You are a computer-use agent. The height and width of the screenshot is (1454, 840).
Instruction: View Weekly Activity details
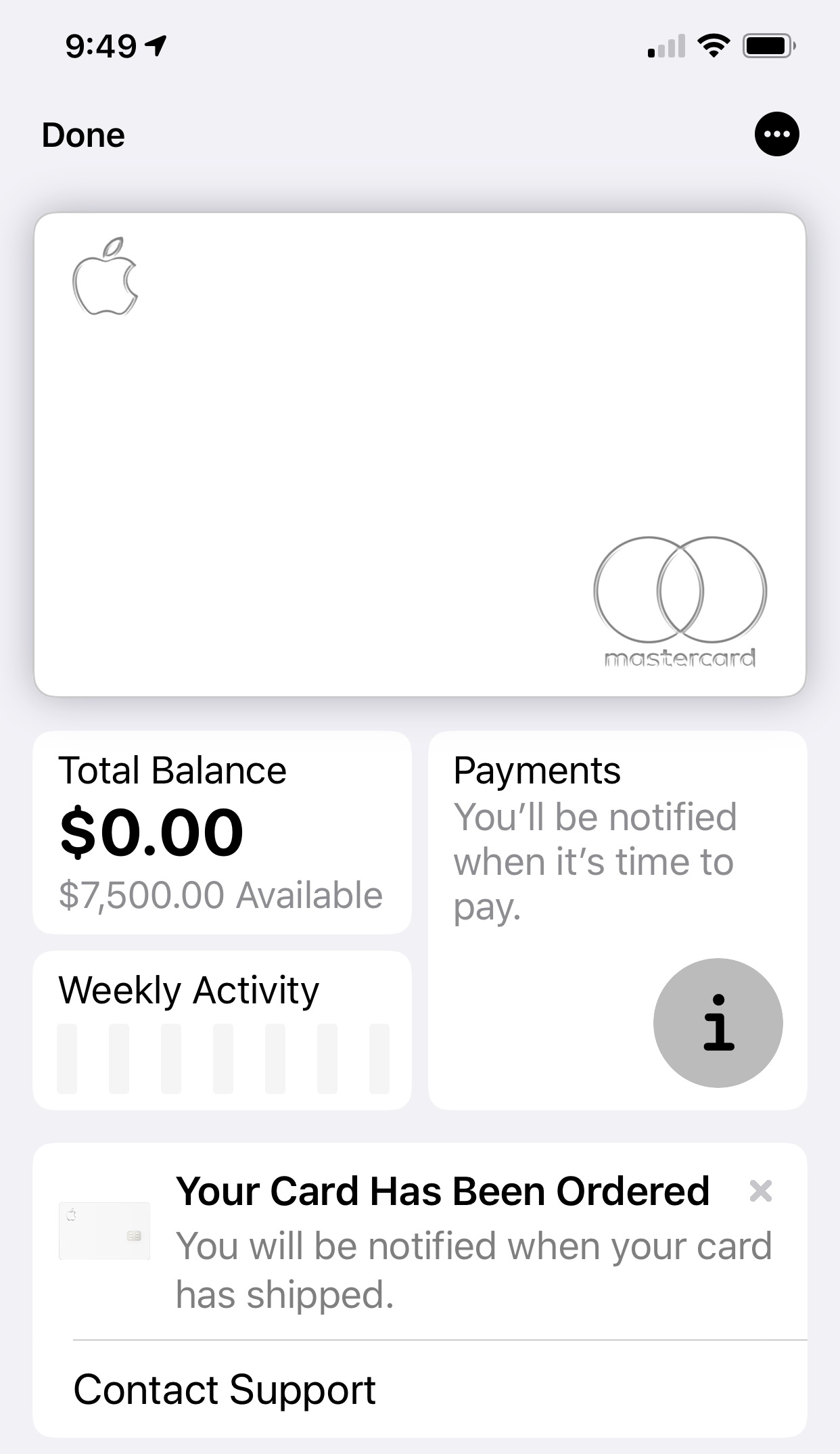[x=222, y=1030]
